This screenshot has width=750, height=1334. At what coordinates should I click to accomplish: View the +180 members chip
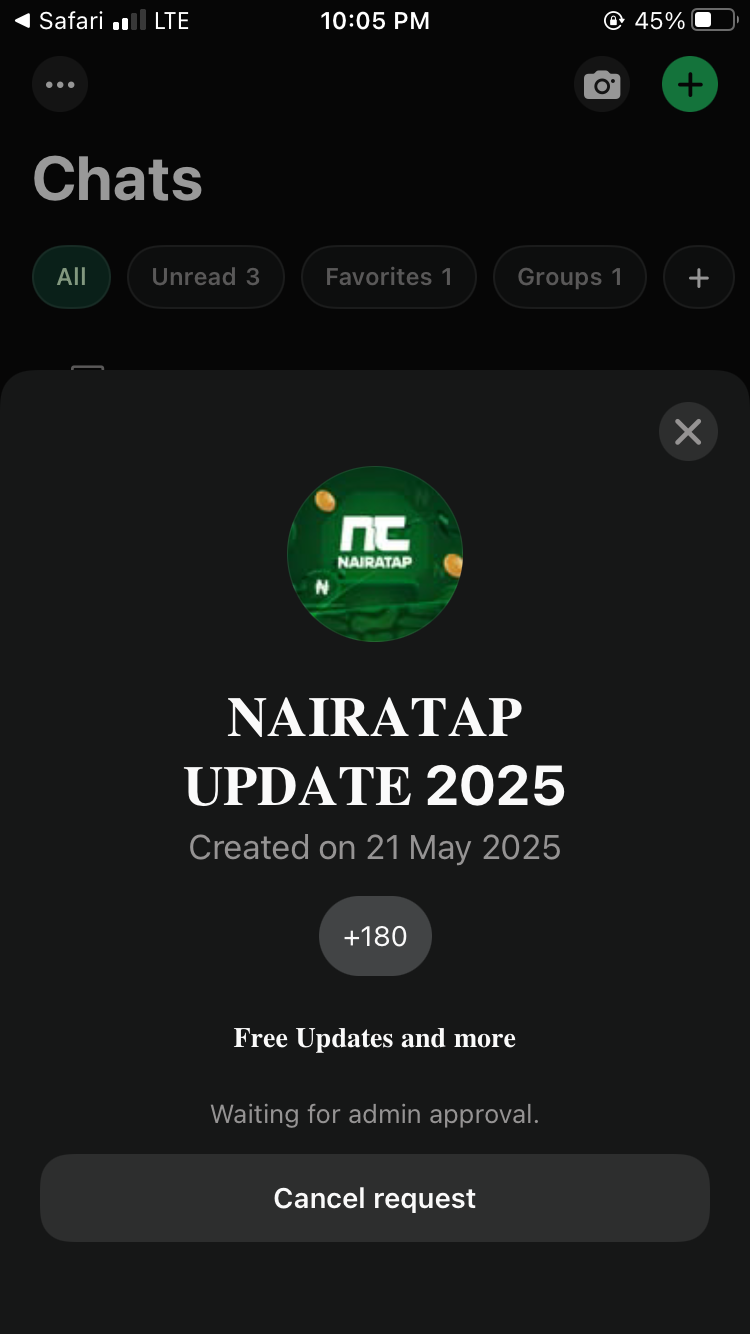click(x=375, y=936)
